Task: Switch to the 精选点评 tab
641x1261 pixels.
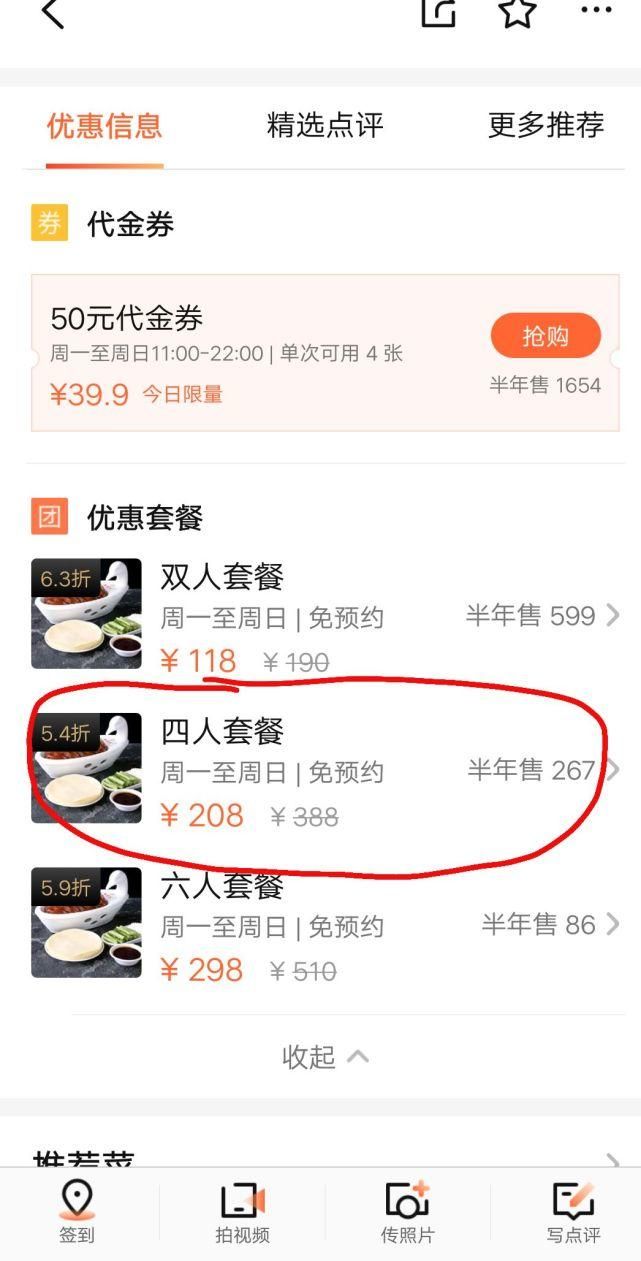Action: (x=325, y=126)
